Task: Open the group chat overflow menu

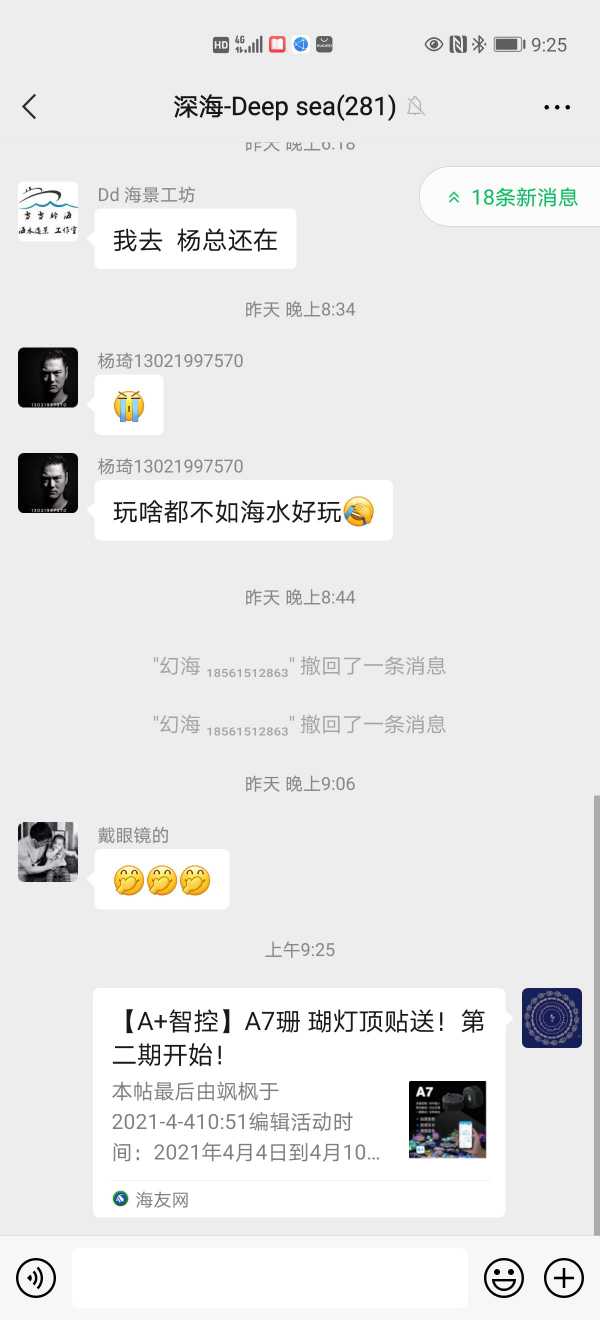Action: 557,107
